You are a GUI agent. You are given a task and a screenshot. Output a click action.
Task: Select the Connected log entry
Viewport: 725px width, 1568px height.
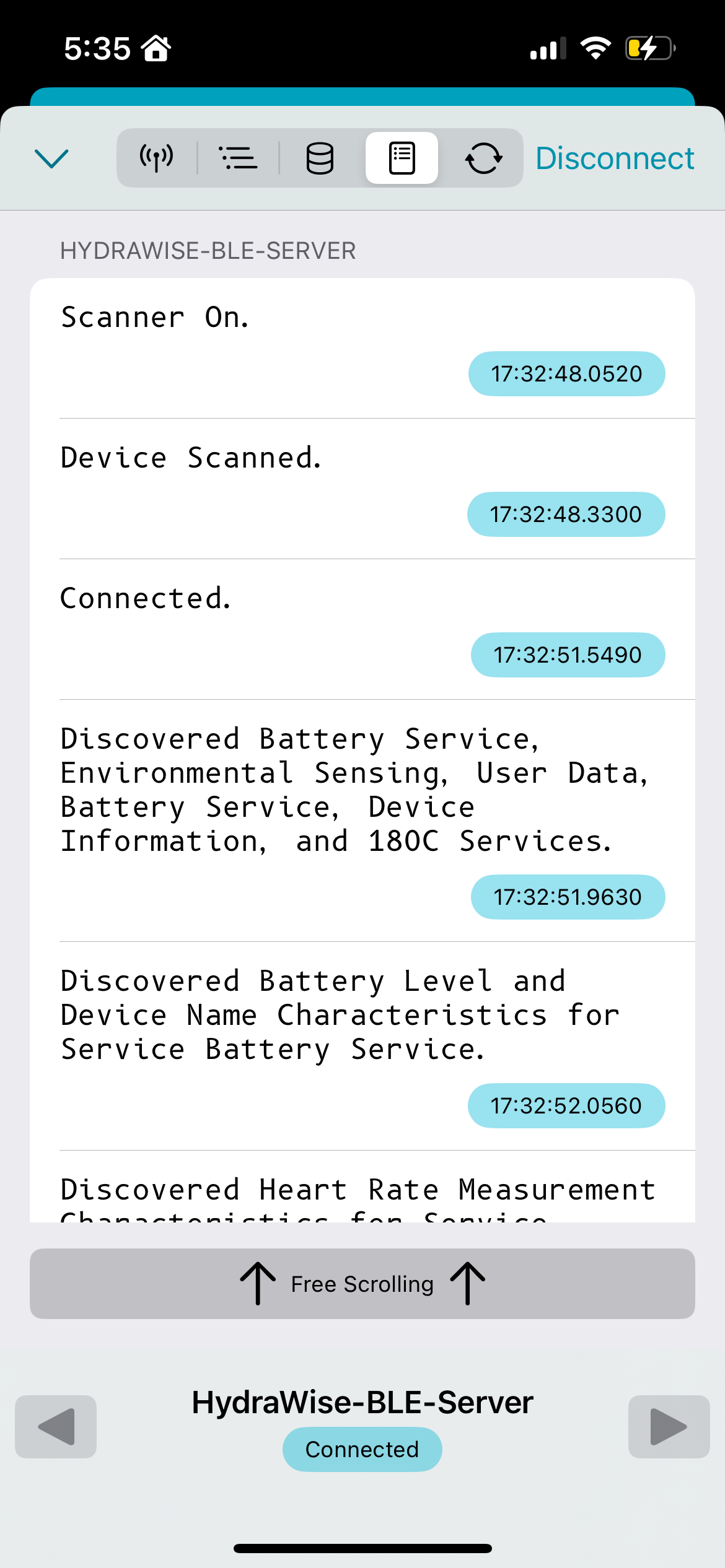pyautogui.click(x=145, y=598)
